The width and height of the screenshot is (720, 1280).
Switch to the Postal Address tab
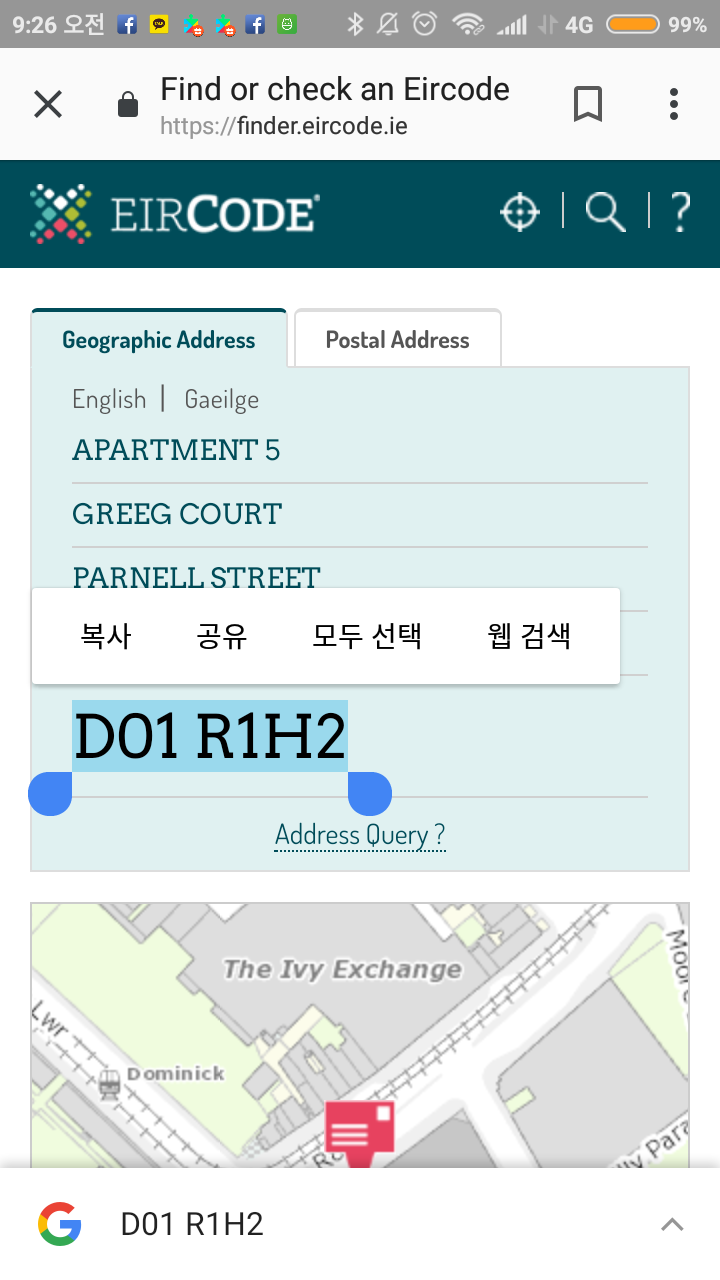tap(397, 340)
